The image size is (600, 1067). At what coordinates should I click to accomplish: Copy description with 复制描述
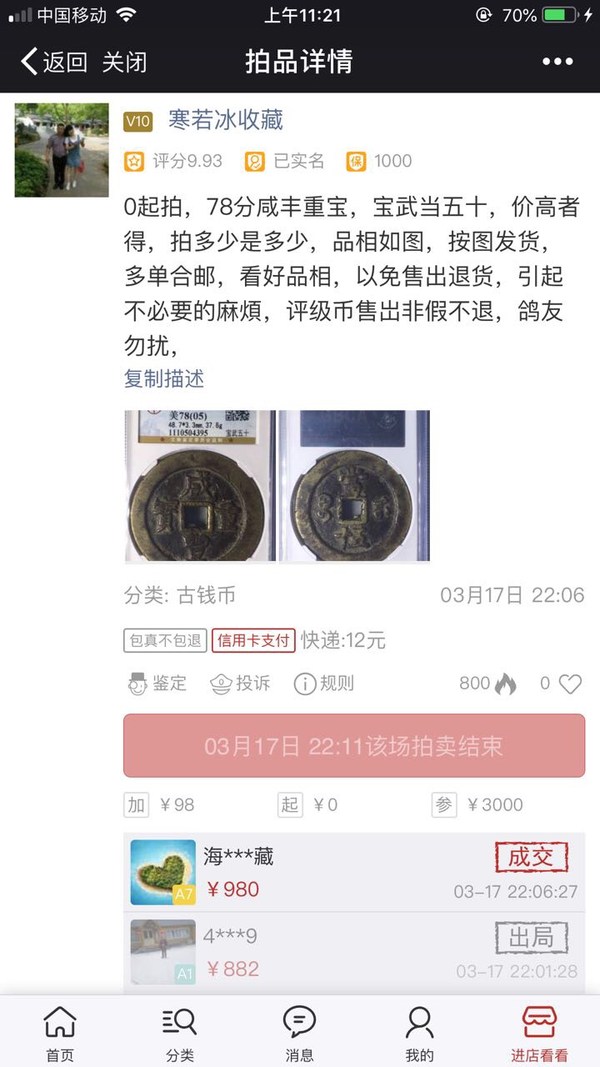tap(164, 379)
